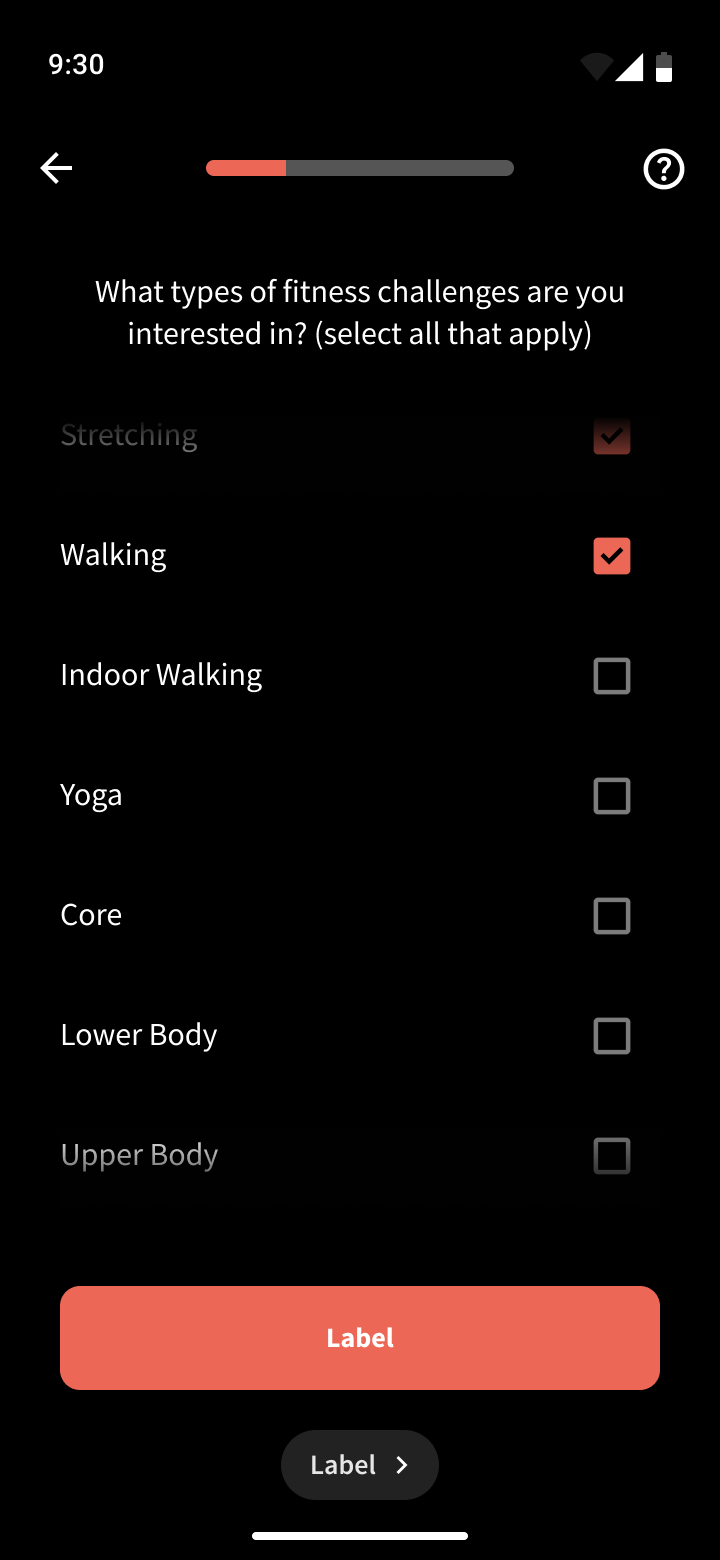Viewport: 720px width, 1560px height.
Task: Open the help question mark icon
Action: 664,169
